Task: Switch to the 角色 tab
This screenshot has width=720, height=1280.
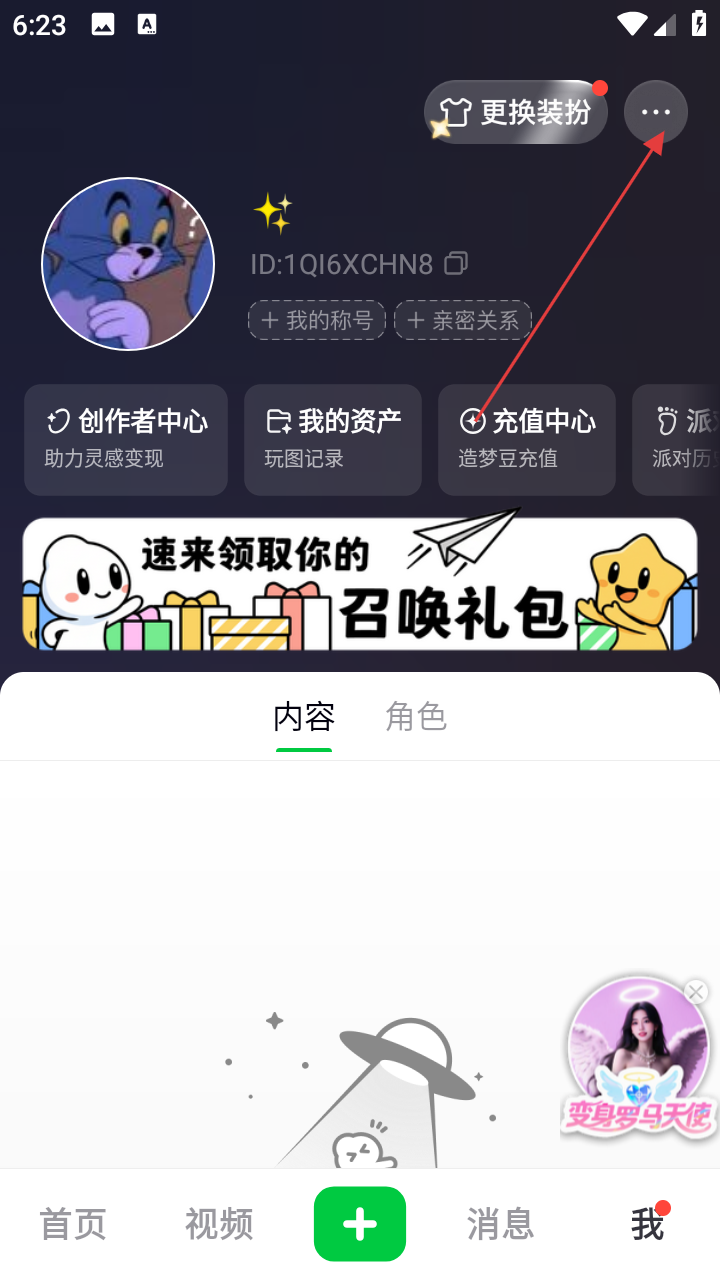Action: [x=416, y=717]
